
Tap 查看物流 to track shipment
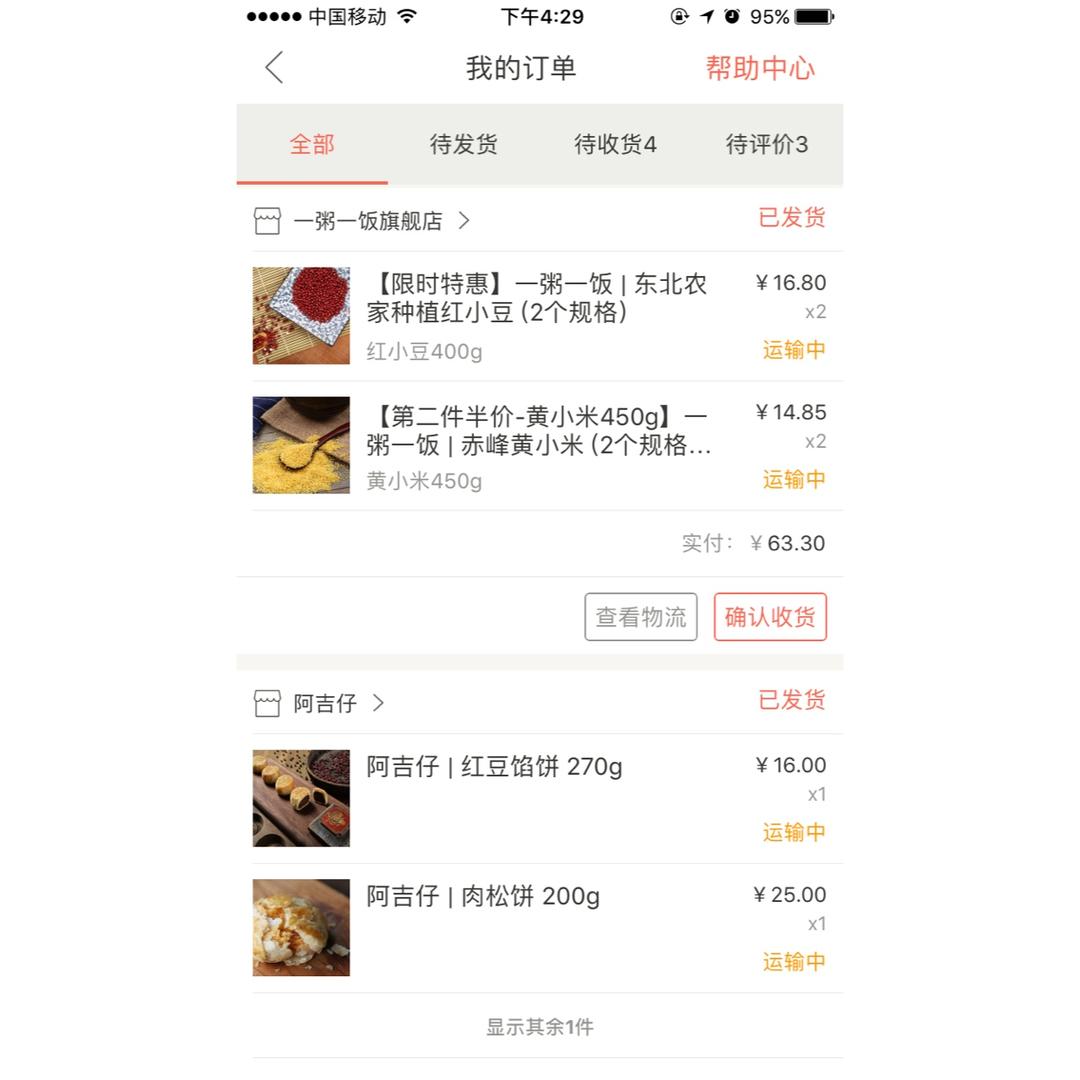coord(641,617)
